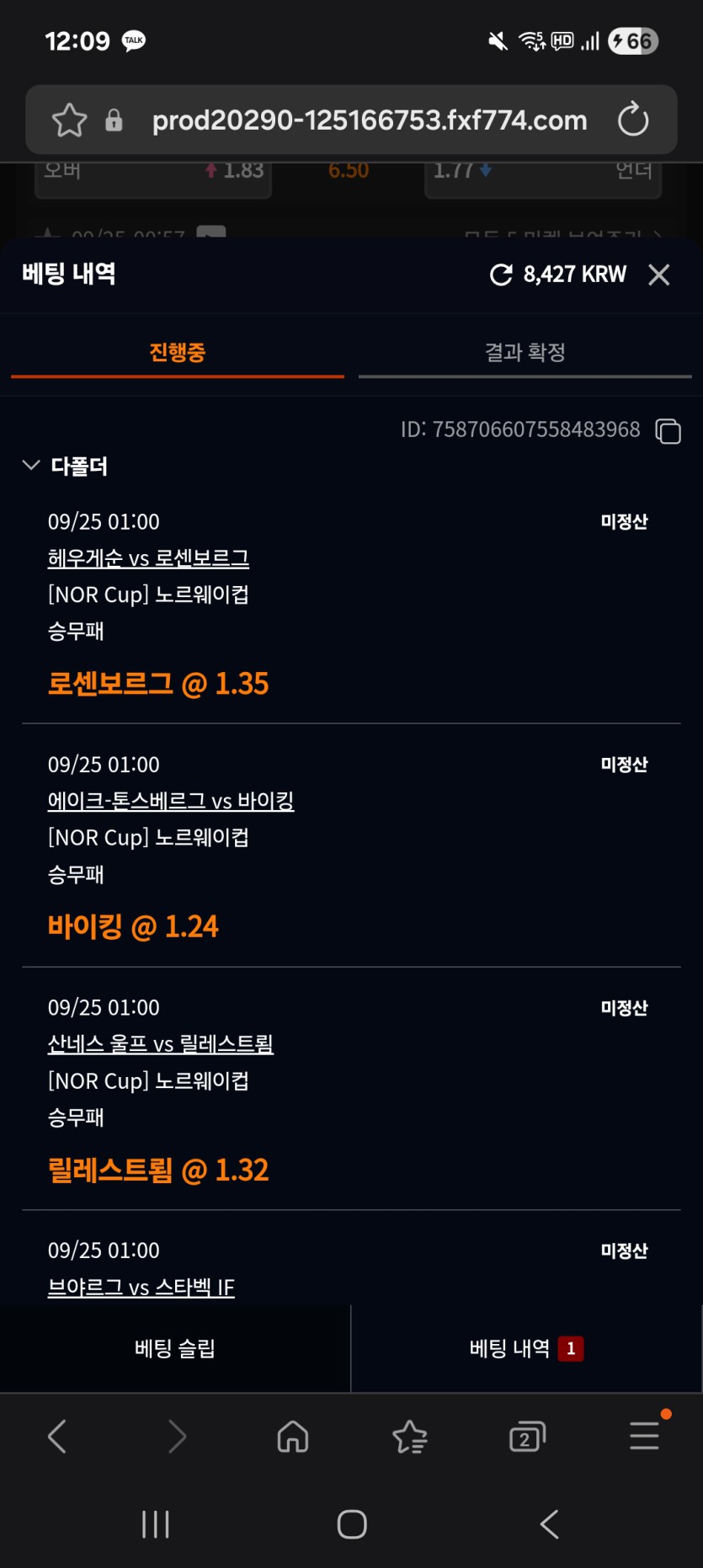Open the browser bookmarks list

coord(410,1436)
